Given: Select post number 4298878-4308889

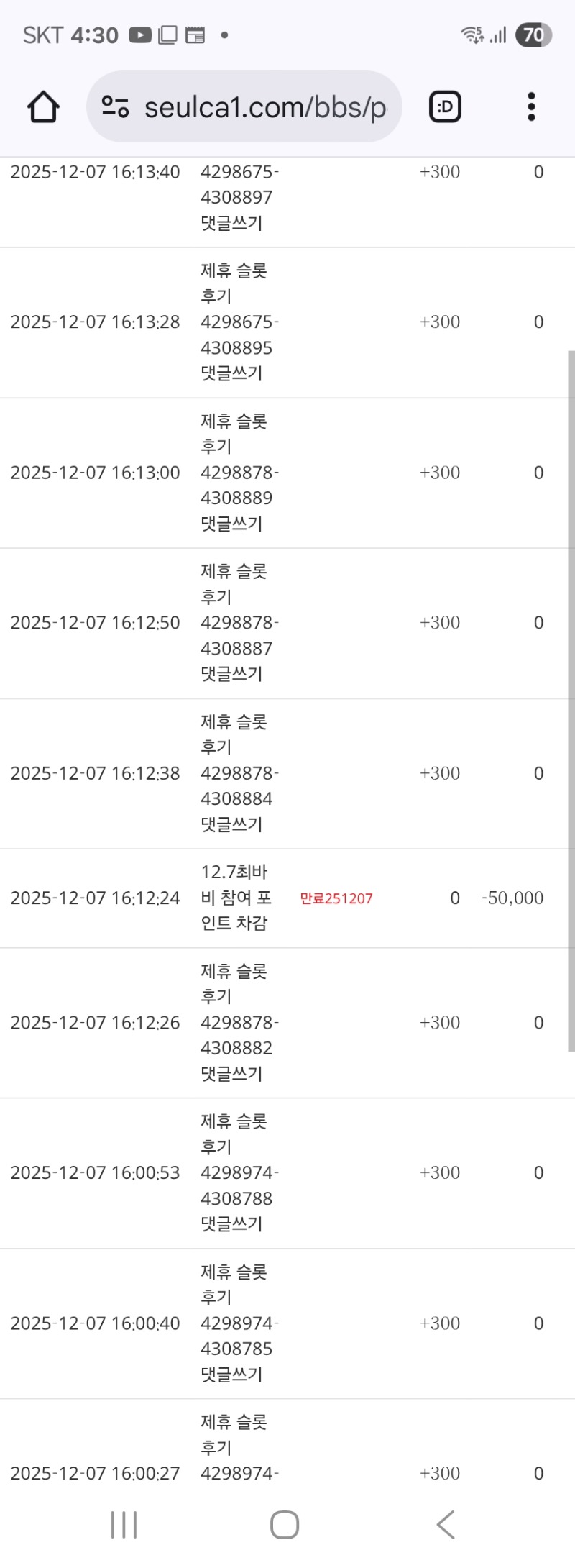Looking at the screenshot, I should pyautogui.click(x=239, y=485).
